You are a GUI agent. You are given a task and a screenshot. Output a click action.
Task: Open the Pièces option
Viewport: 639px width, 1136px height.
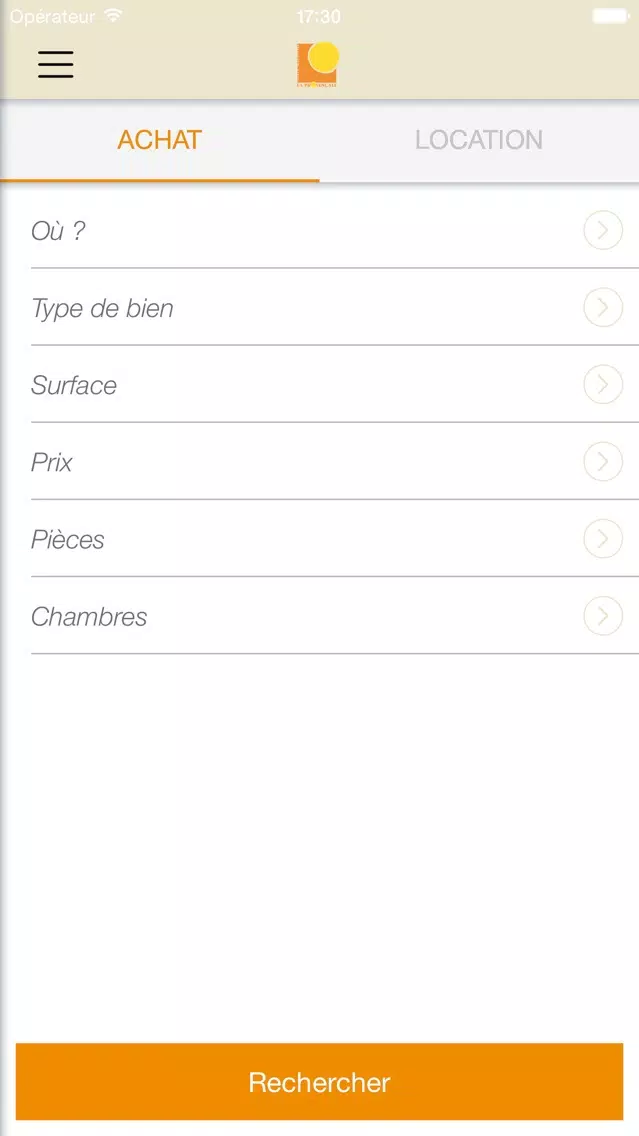[x=335, y=539]
